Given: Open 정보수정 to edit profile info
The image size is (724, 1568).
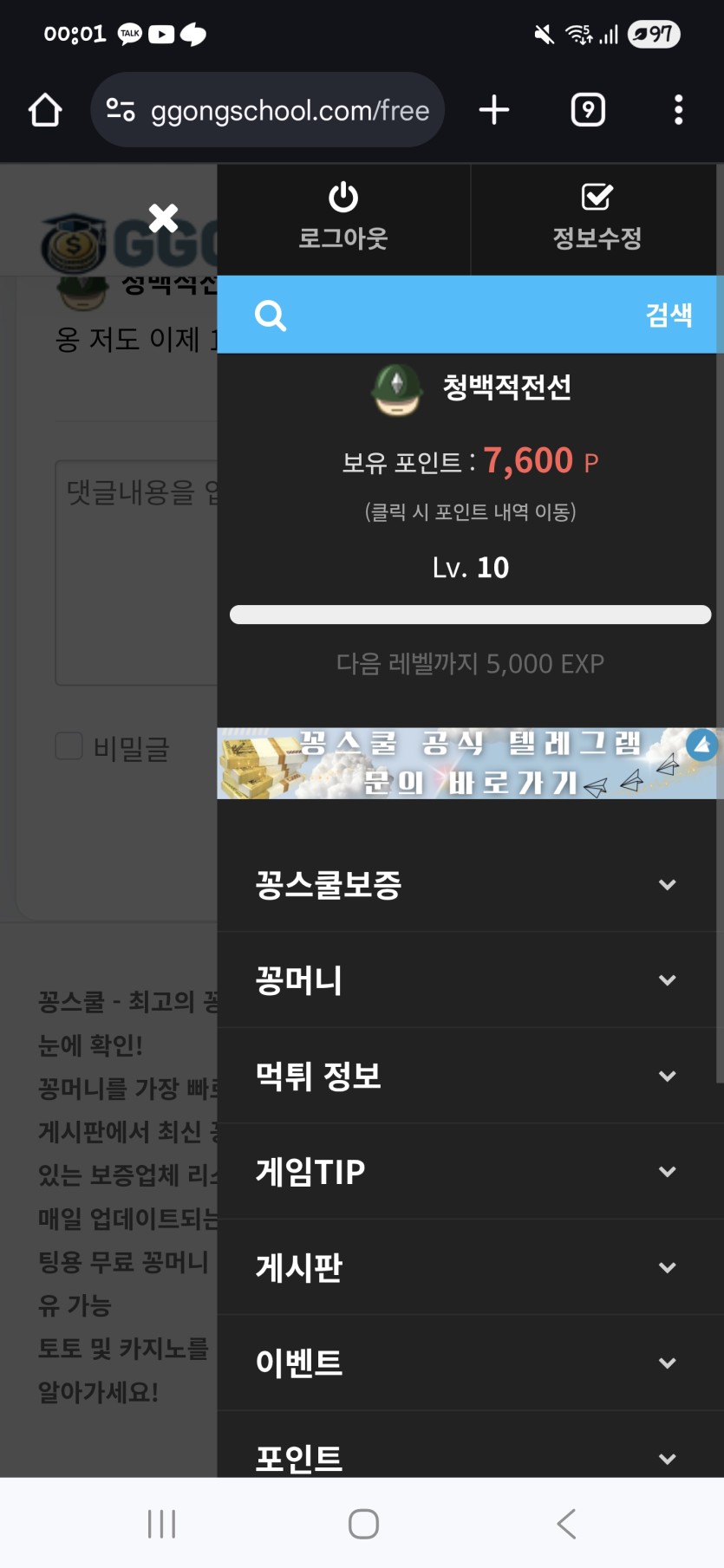Looking at the screenshot, I should (597, 218).
